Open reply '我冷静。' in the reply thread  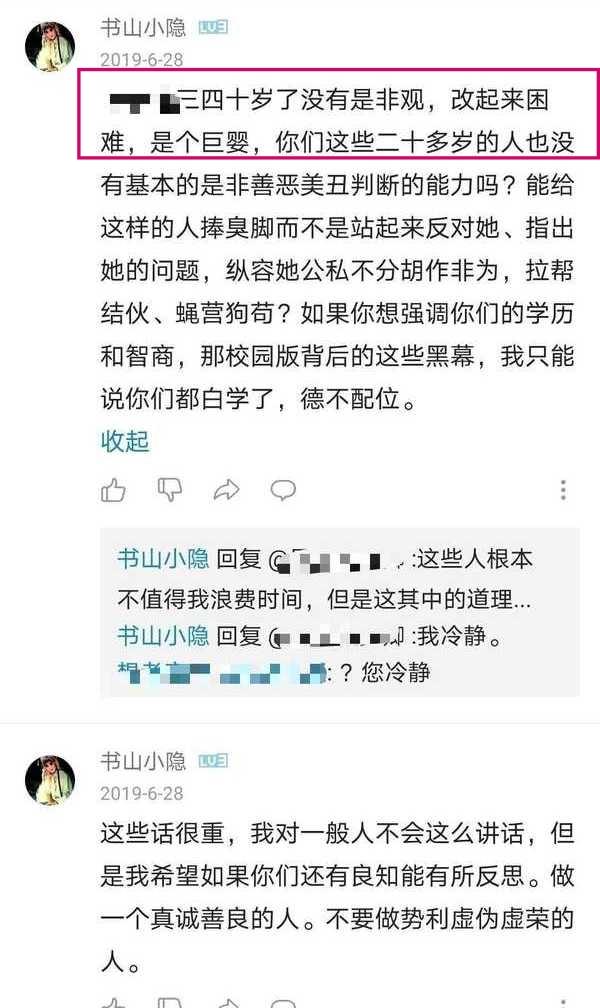pos(309,636)
